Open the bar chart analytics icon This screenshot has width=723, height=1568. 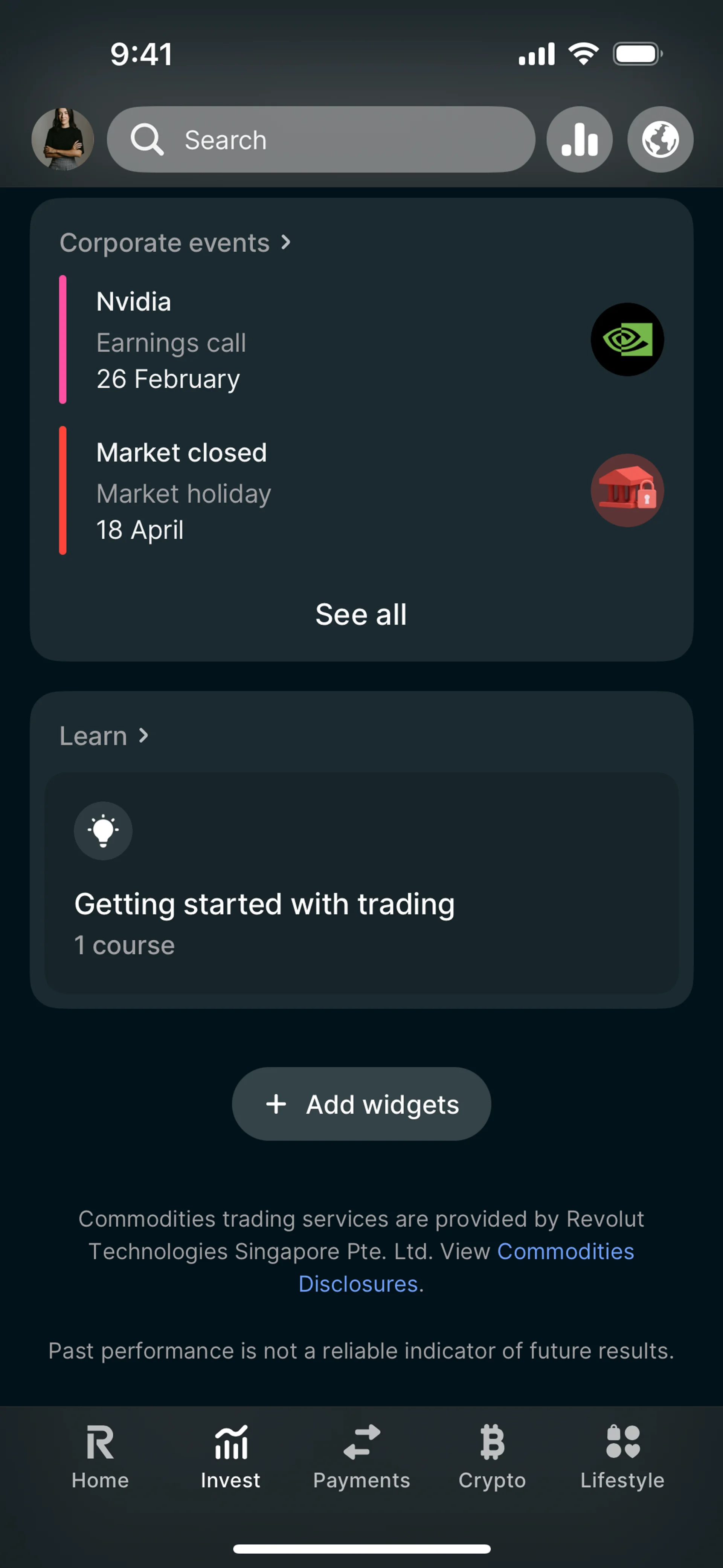[x=579, y=139]
